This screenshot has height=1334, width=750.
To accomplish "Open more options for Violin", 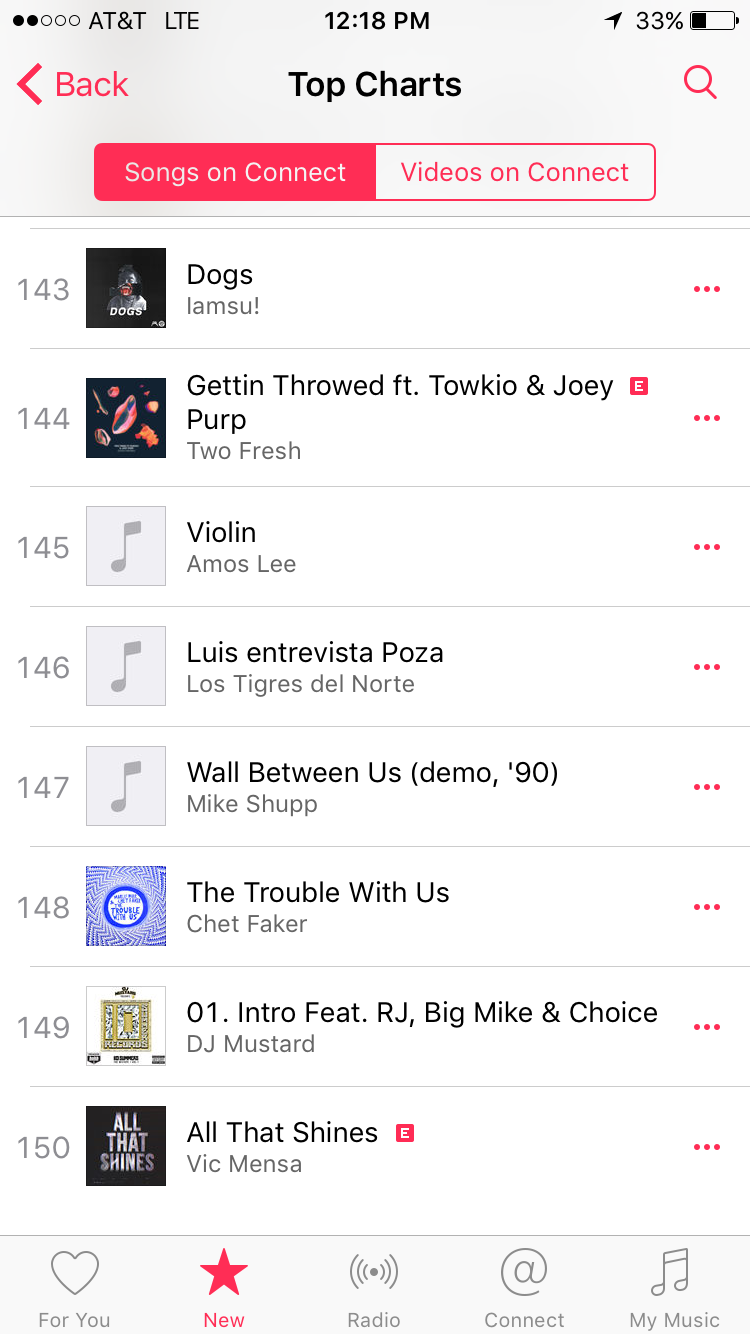I will (x=706, y=547).
